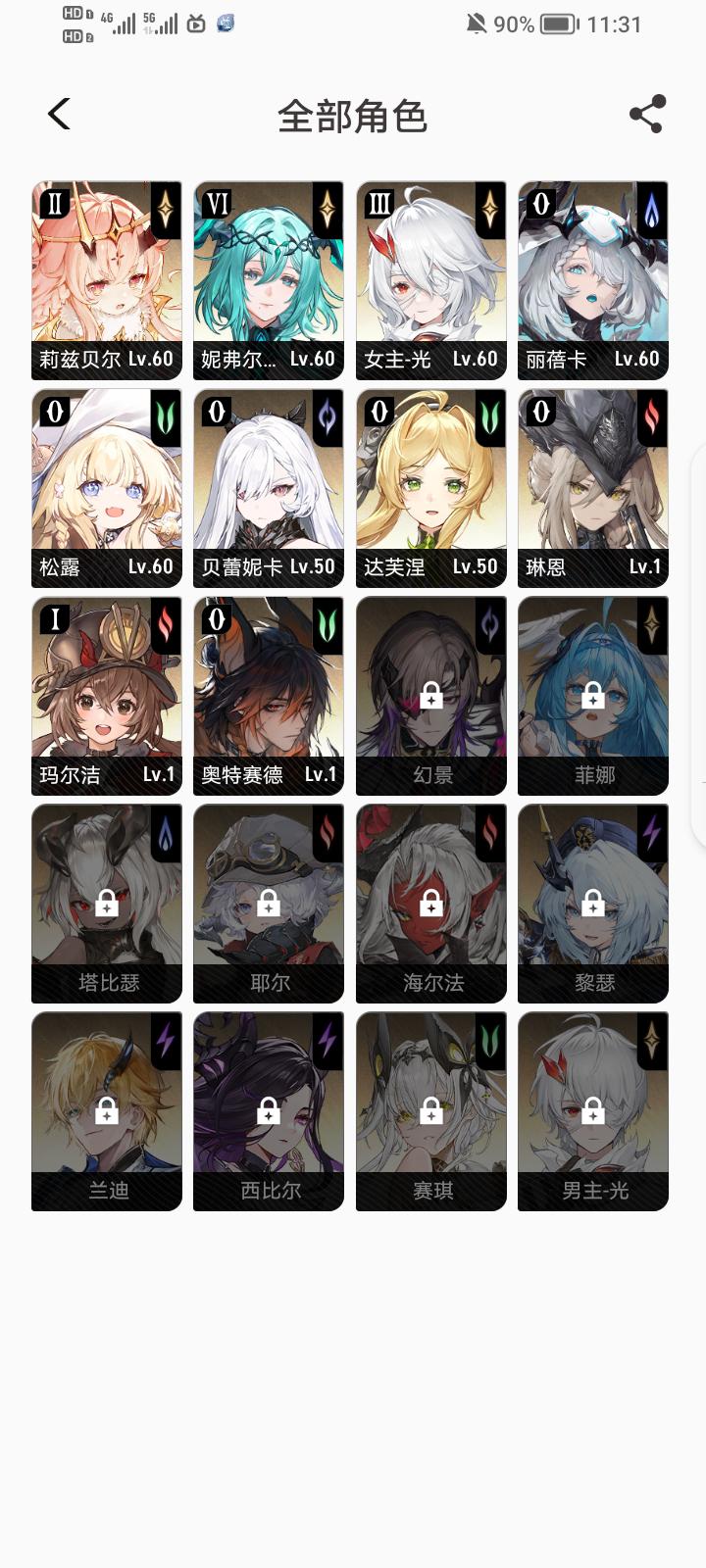This screenshot has width=706, height=1568.
Task: Tap the 贝蕾妮卡 Lv.50 card
Action: [x=269, y=488]
